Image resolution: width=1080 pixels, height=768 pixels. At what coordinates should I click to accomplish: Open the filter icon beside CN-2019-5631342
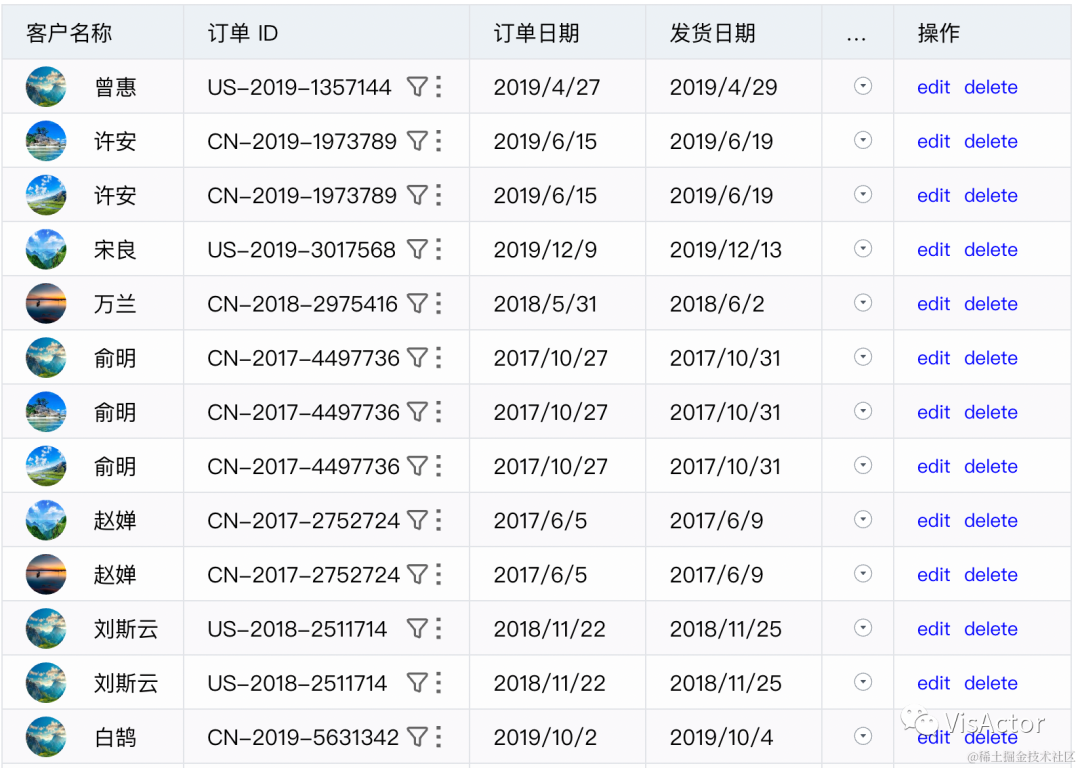(x=417, y=738)
